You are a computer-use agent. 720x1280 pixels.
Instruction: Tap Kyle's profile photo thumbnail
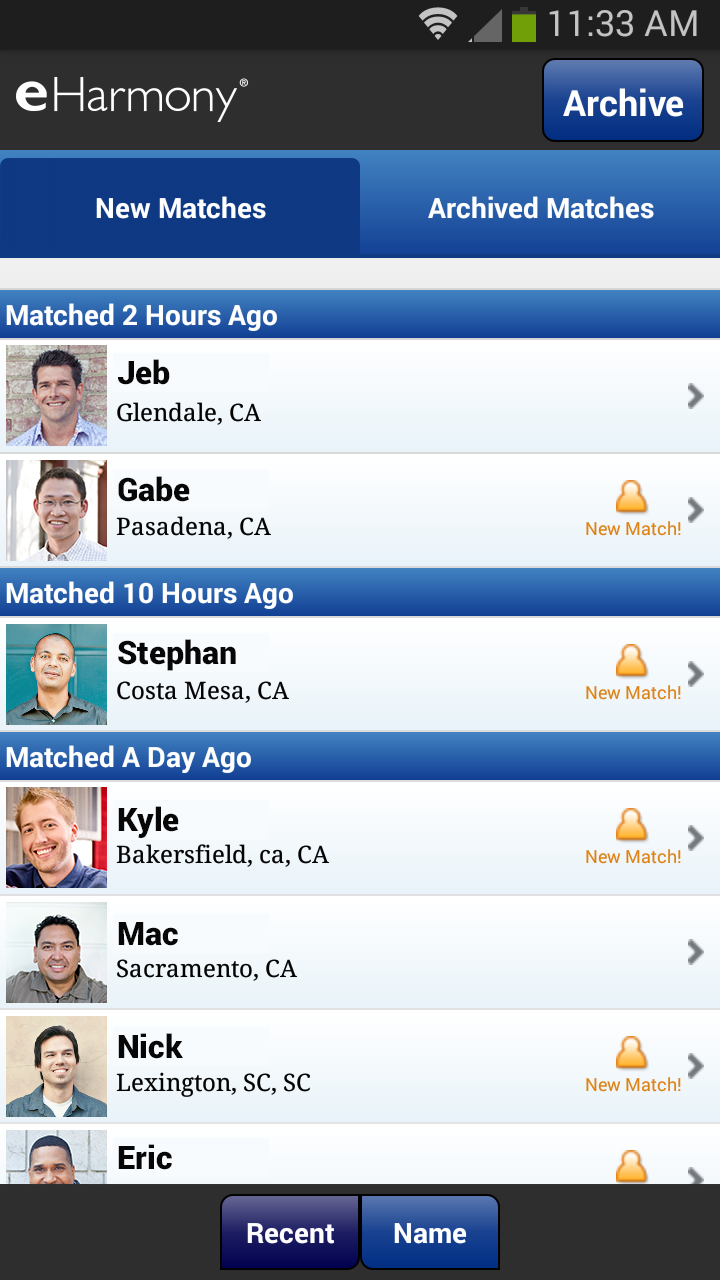point(56,838)
